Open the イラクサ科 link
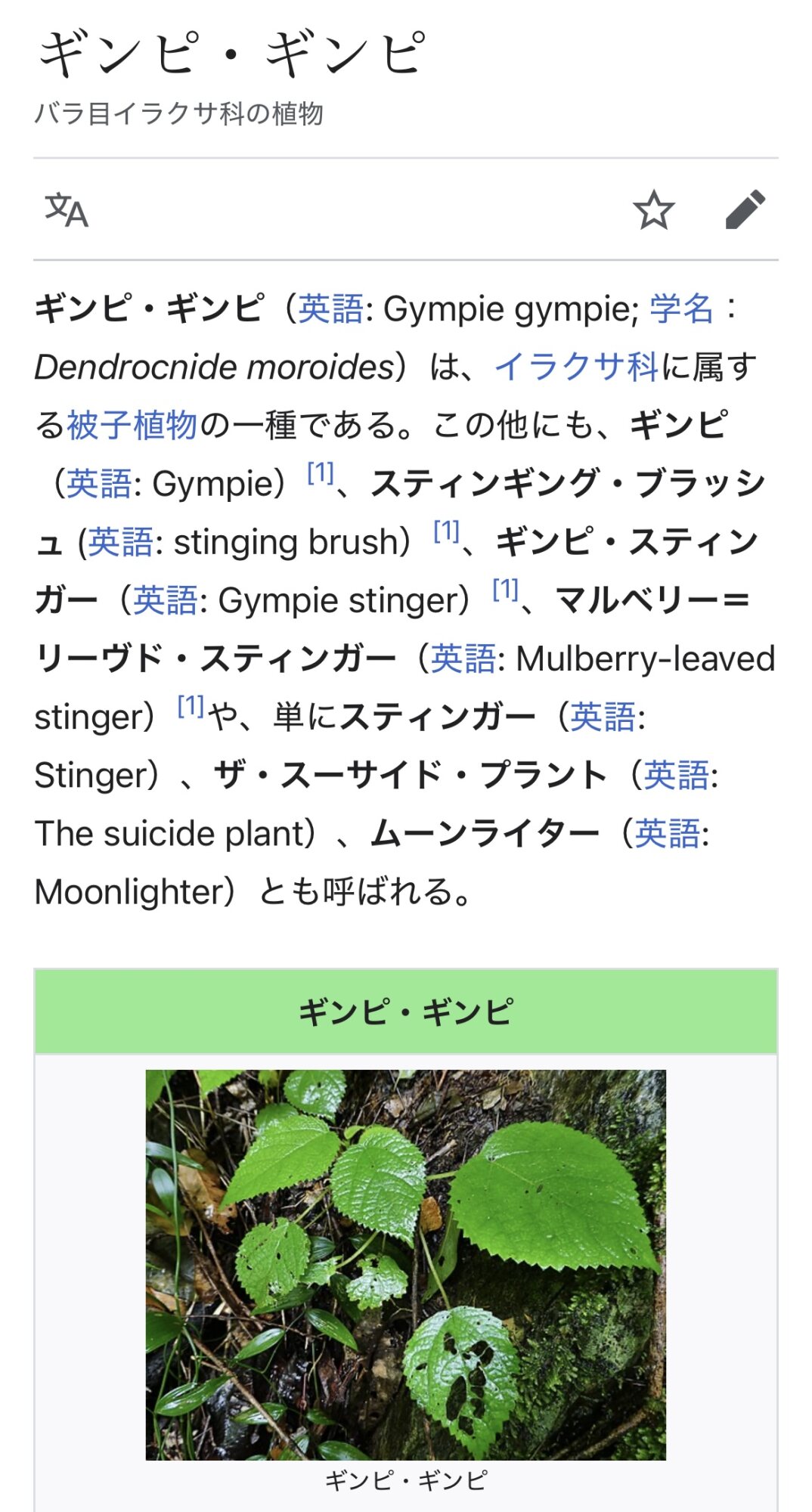The width and height of the screenshot is (812, 1512). pyautogui.click(x=576, y=367)
